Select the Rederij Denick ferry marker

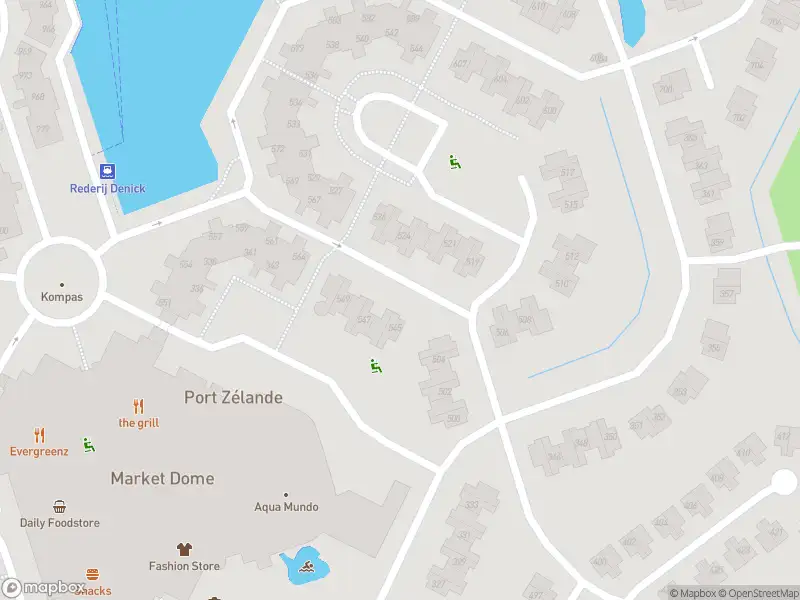pos(107,171)
